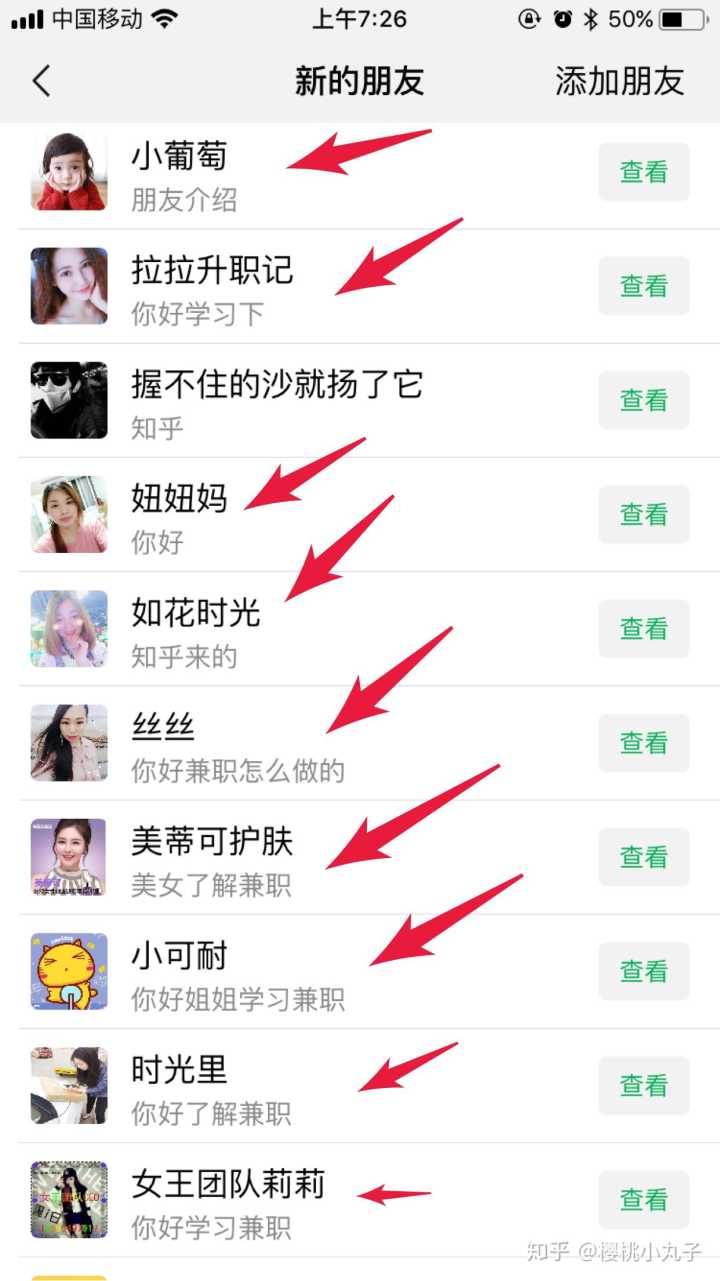The width and height of the screenshot is (720, 1281).
Task: Tap 查看 next to 握不住的沙就扬了它
Action: coord(644,400)
